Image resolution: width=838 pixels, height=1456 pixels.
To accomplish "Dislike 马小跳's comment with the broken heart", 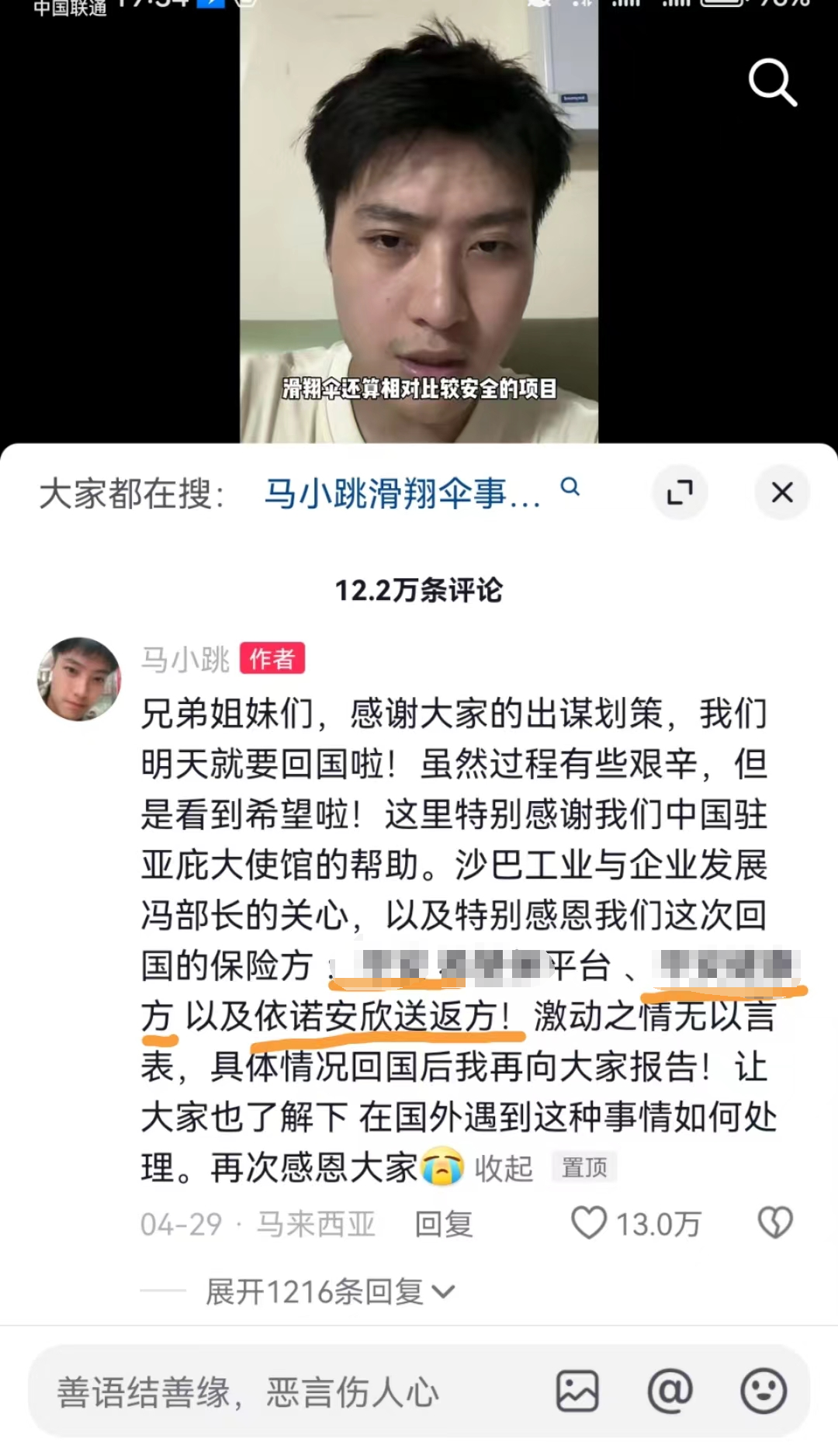I will (774, 1223).
